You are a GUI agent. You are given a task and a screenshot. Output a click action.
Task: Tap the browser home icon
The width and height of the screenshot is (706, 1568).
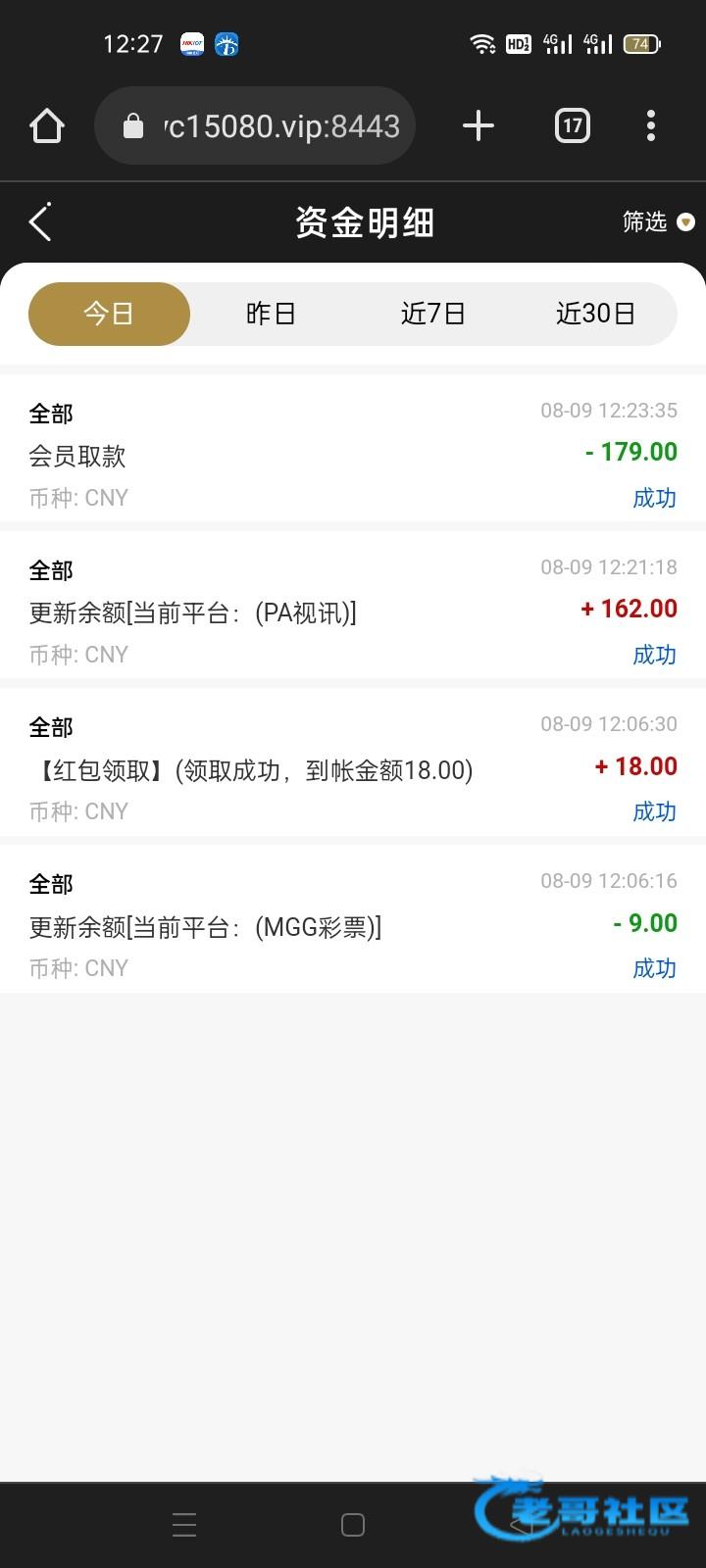tap(47, 125)
